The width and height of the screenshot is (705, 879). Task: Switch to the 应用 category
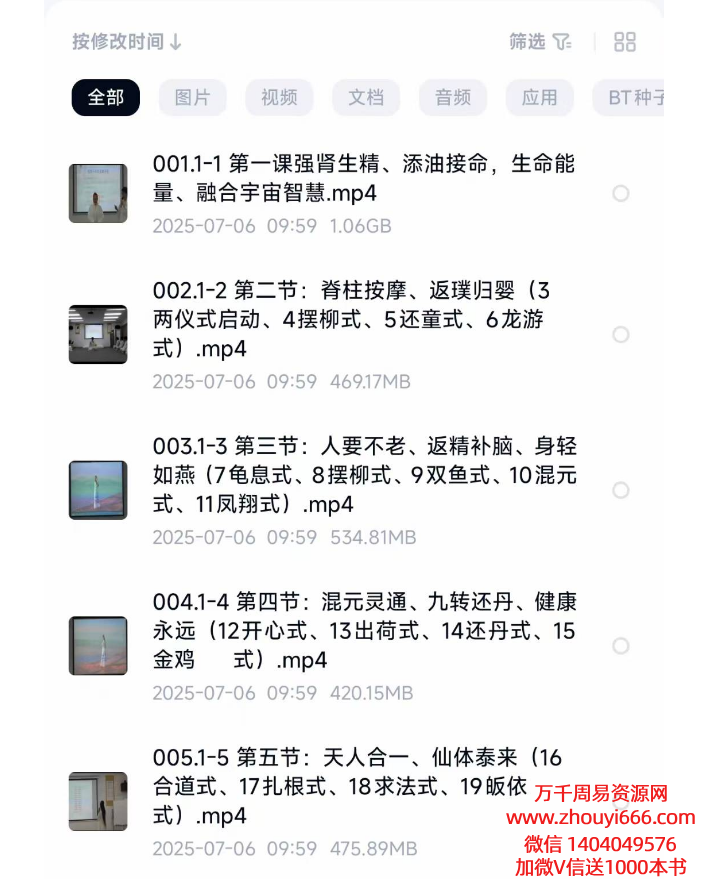pyautogui.click(x=539, y=97)
